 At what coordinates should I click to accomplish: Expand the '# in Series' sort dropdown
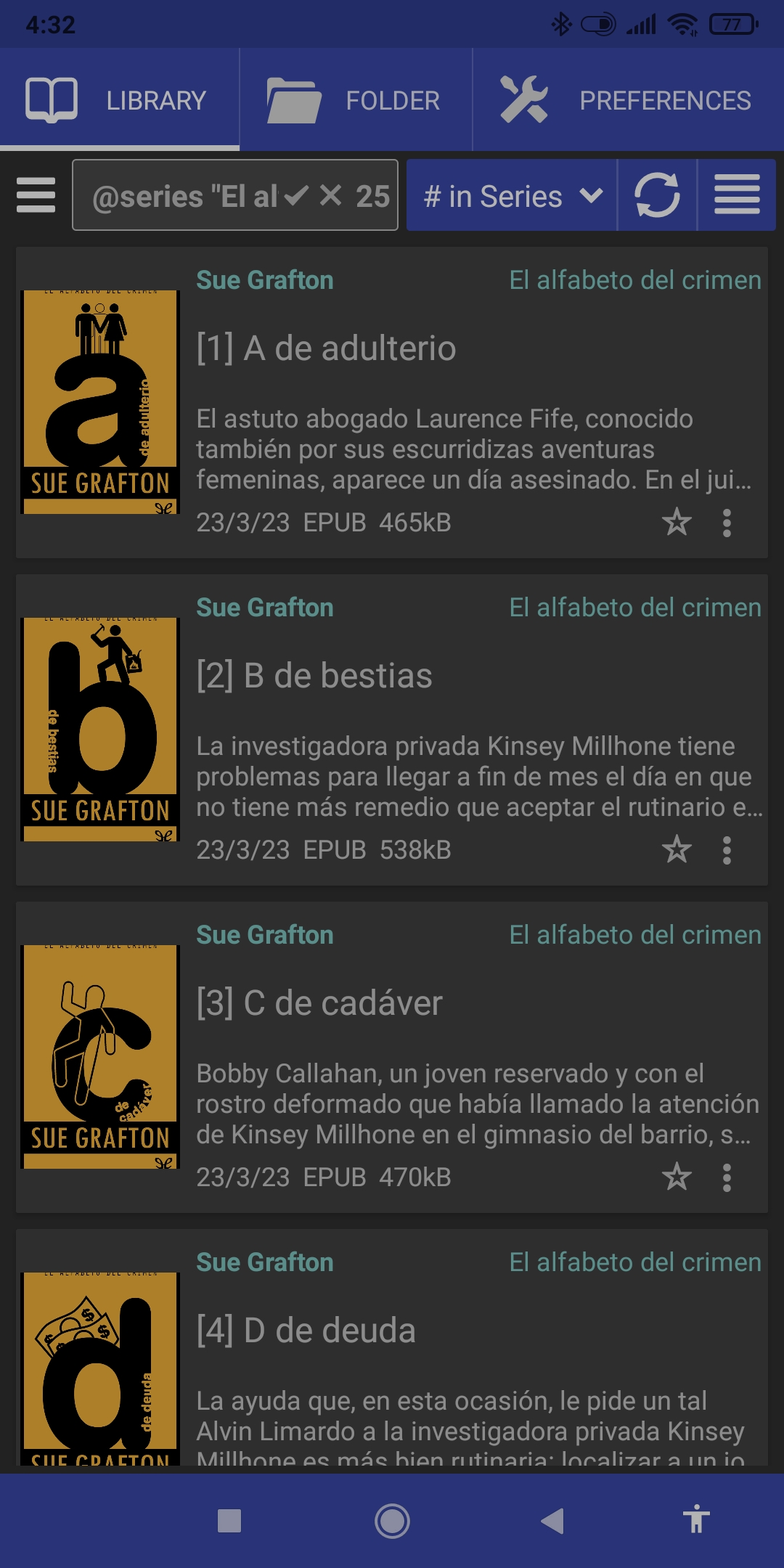(512, 196)
